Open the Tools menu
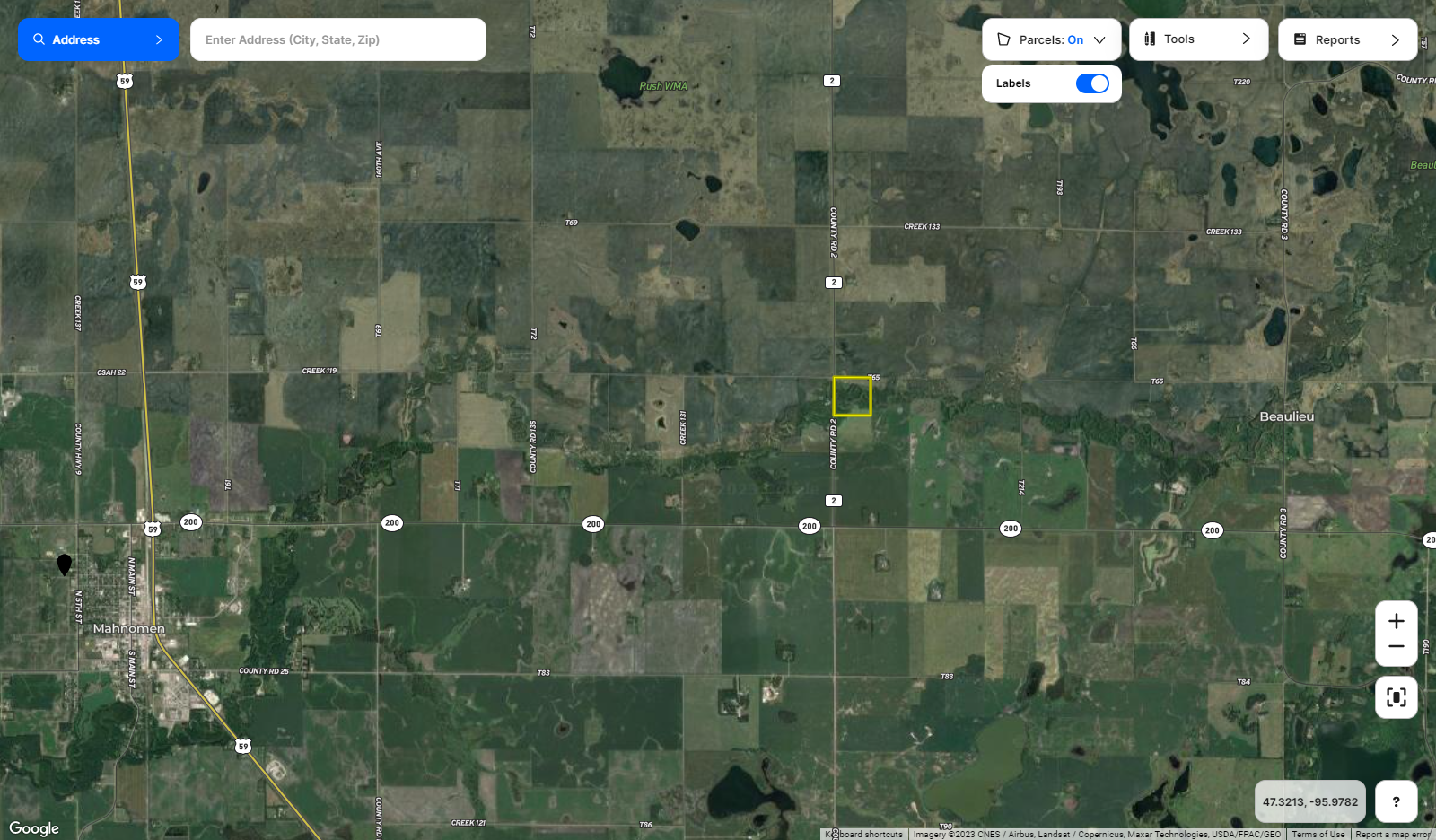This screenshot has width=1436, height=840. [1198, 39]
